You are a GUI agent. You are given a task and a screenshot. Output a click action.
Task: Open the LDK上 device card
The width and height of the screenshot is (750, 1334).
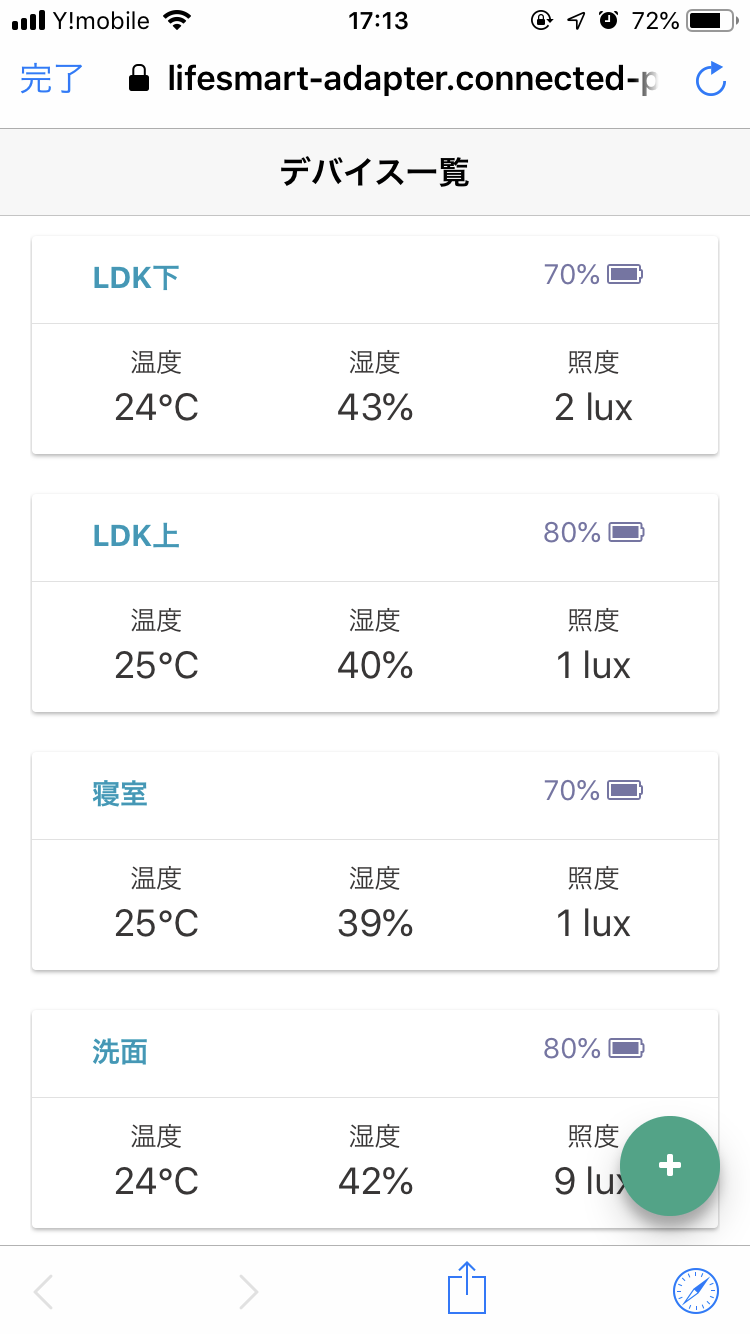375,603
